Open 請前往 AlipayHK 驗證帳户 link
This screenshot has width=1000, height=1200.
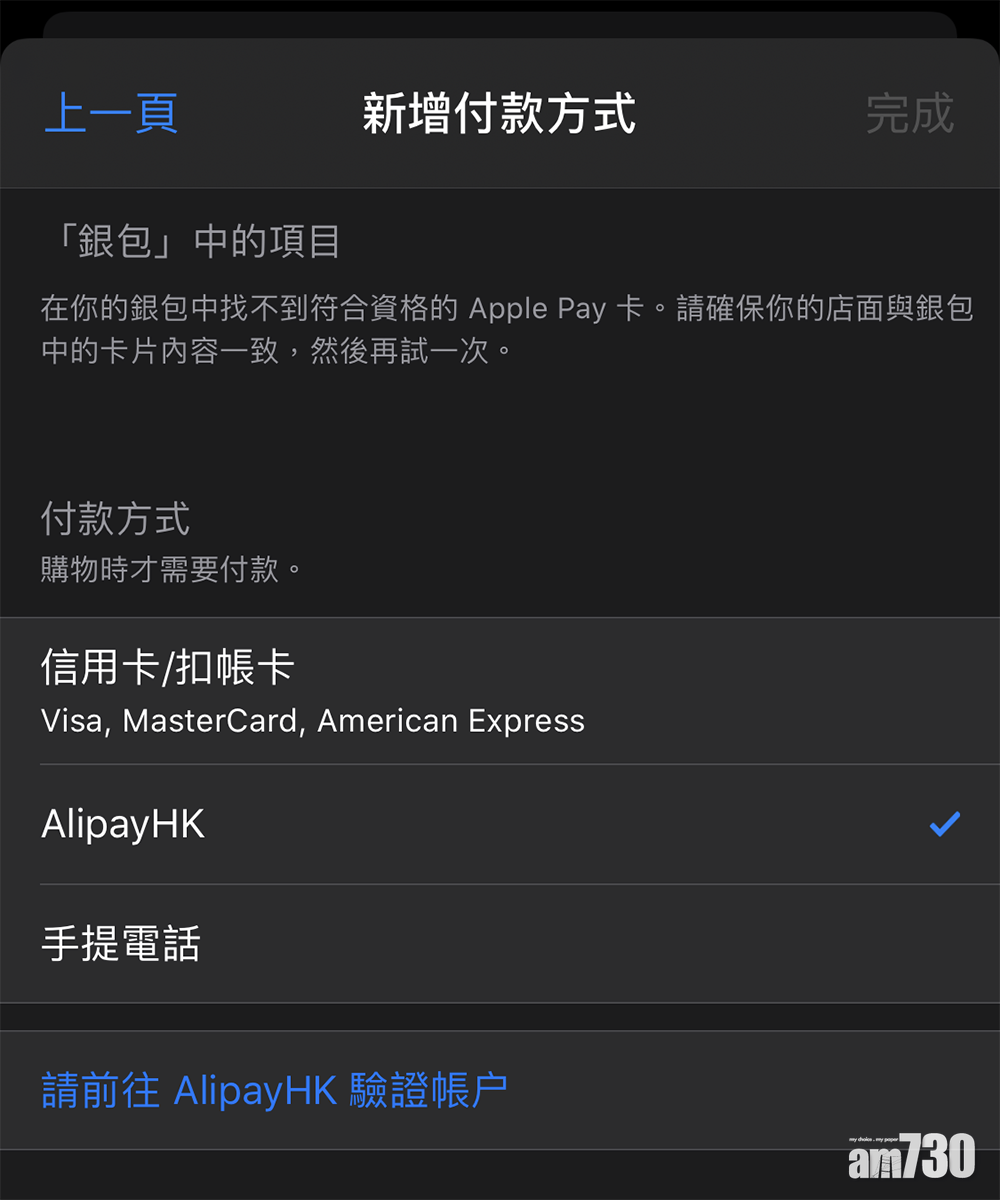[274, 1090]
